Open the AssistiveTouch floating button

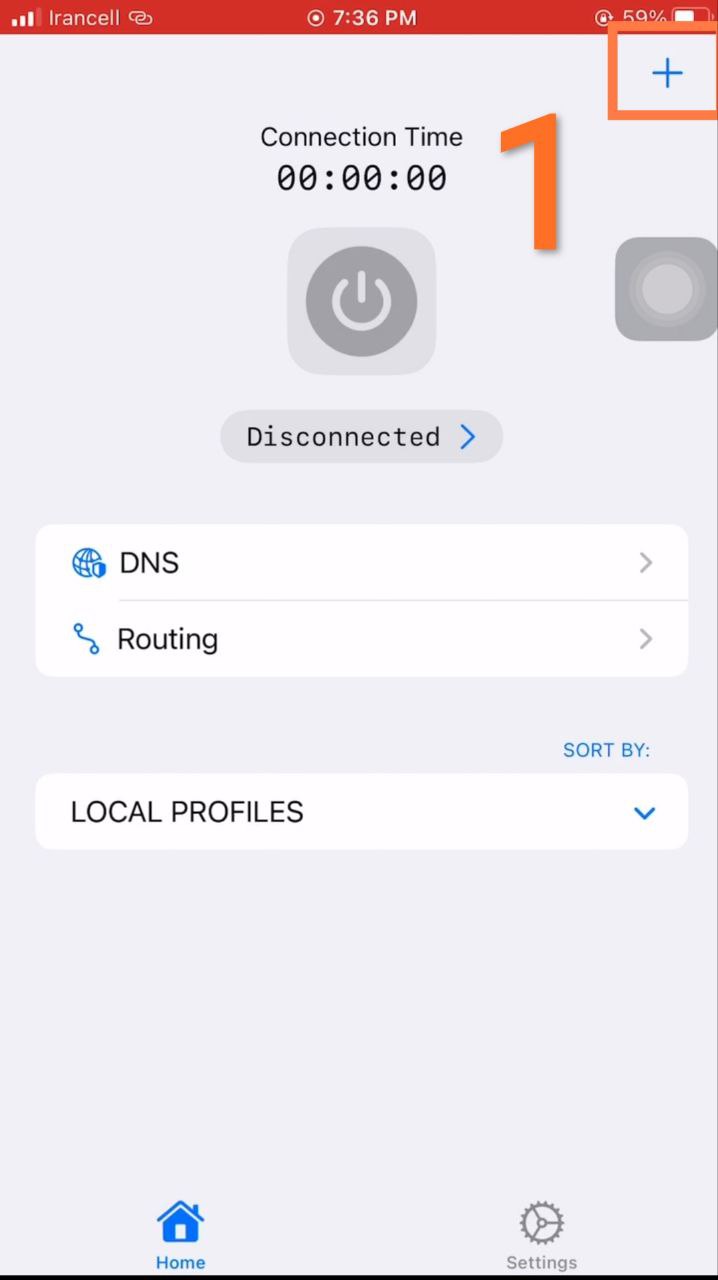666,289
